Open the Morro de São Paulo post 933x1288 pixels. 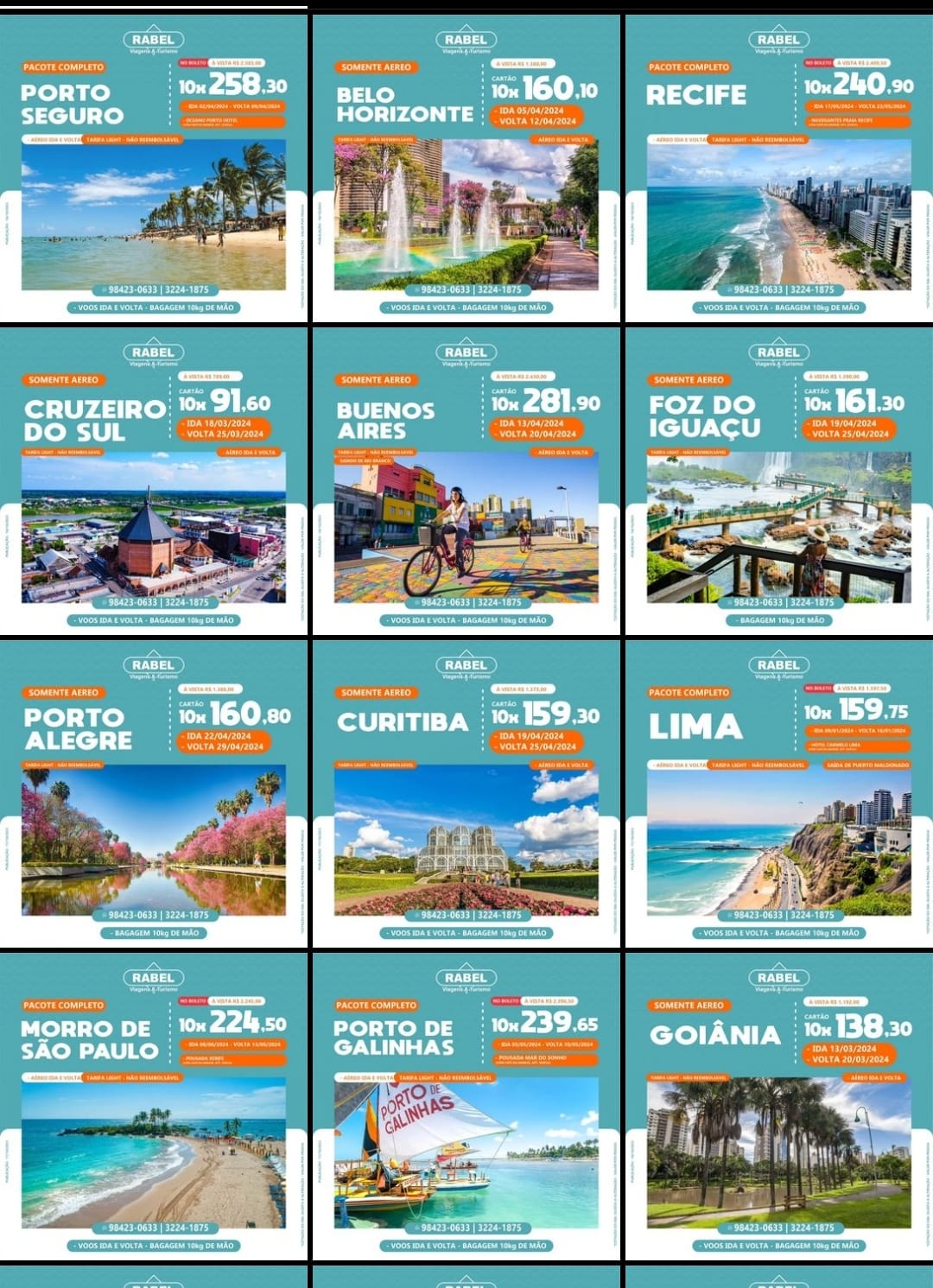point(154,1107)
